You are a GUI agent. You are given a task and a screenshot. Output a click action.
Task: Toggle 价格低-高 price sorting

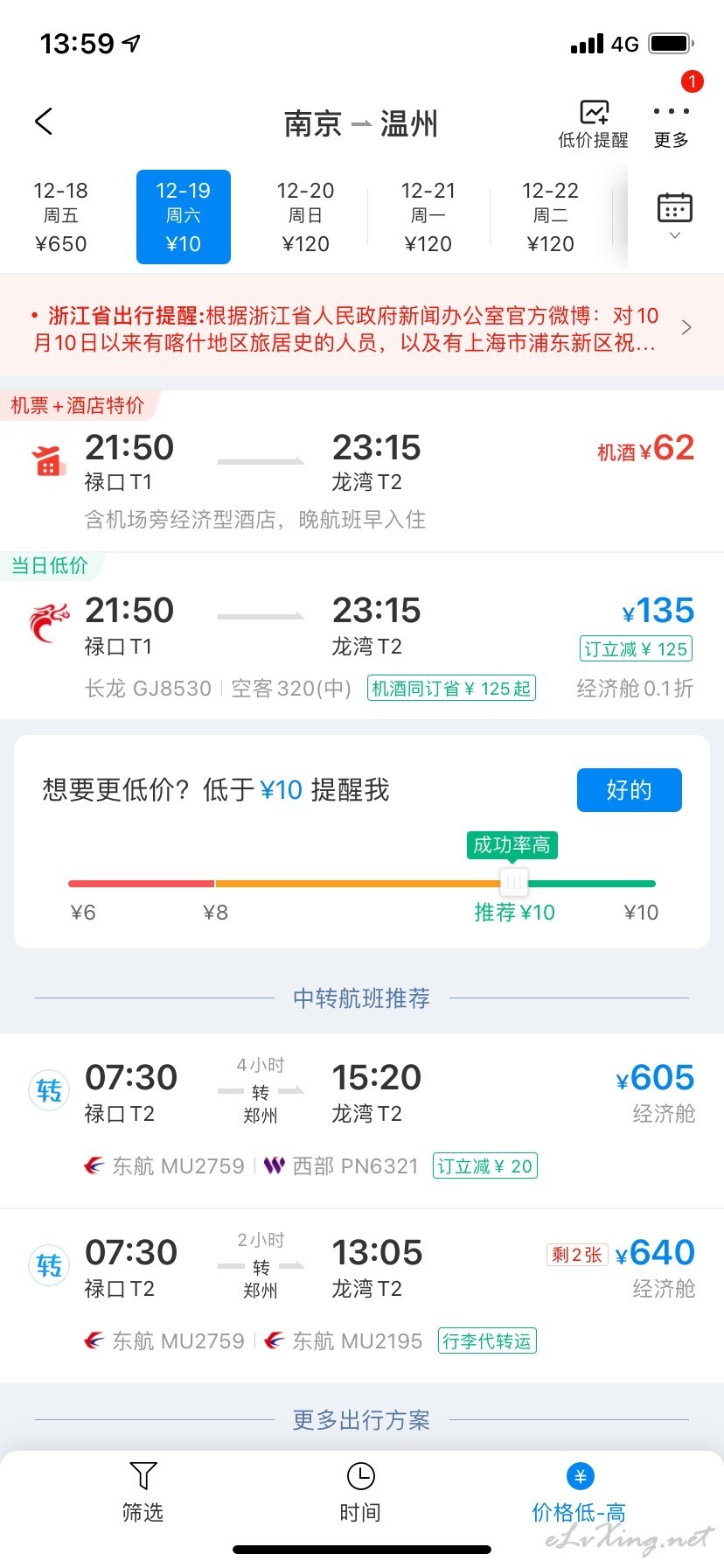[x=579, y=1493]
